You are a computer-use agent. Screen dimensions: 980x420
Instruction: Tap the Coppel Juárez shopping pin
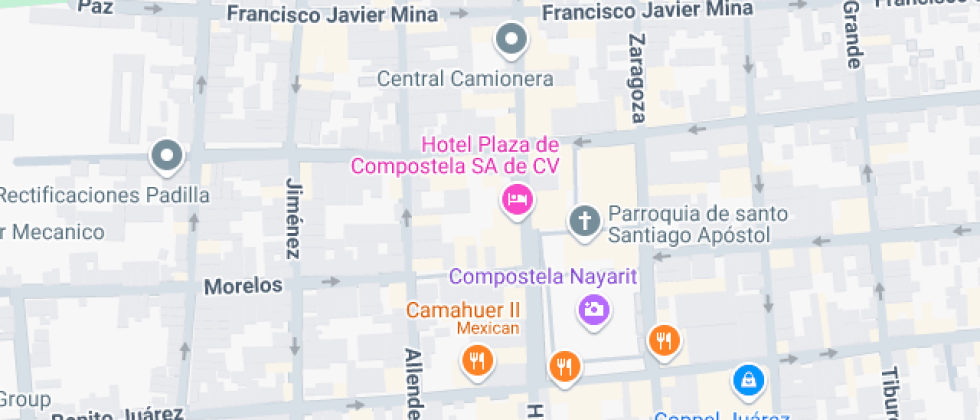click(748, 379)
